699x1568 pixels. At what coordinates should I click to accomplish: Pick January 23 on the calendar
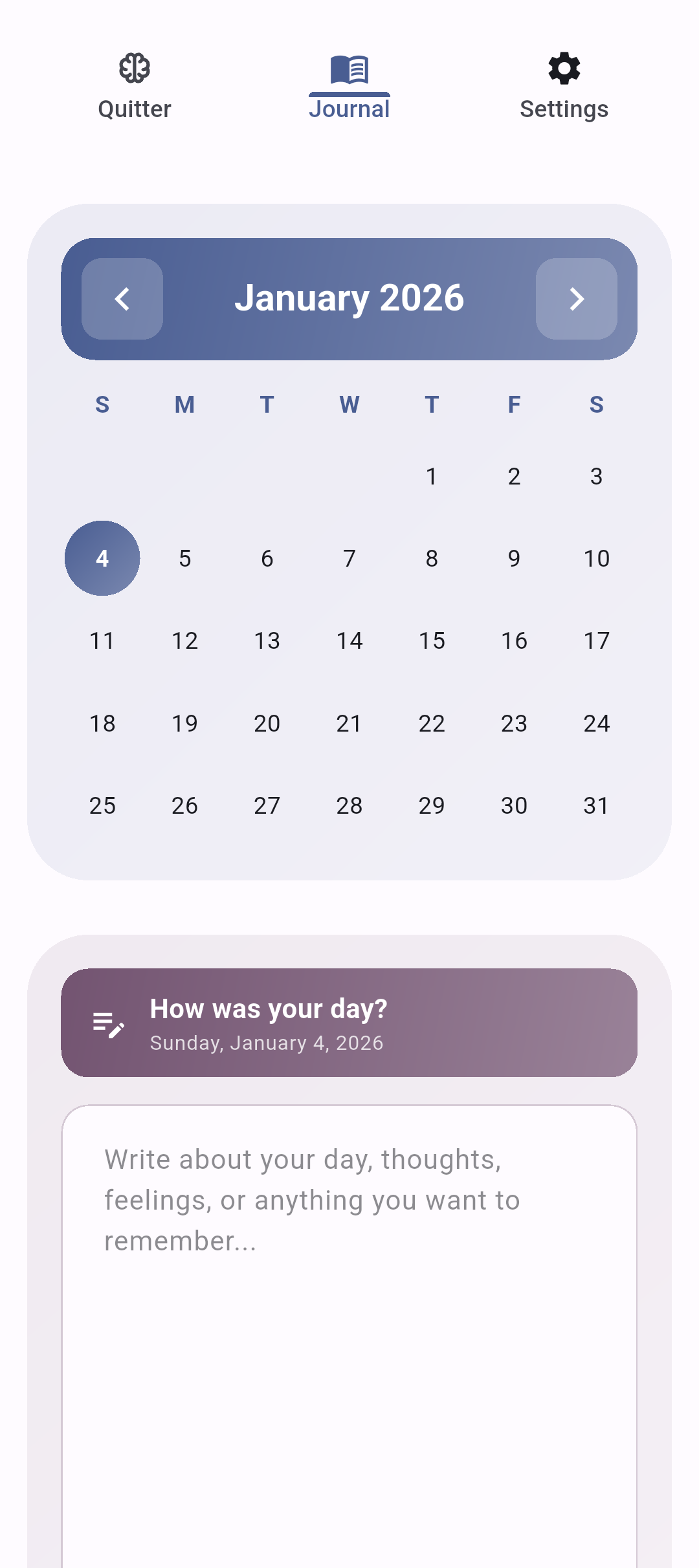pos(514,723)
